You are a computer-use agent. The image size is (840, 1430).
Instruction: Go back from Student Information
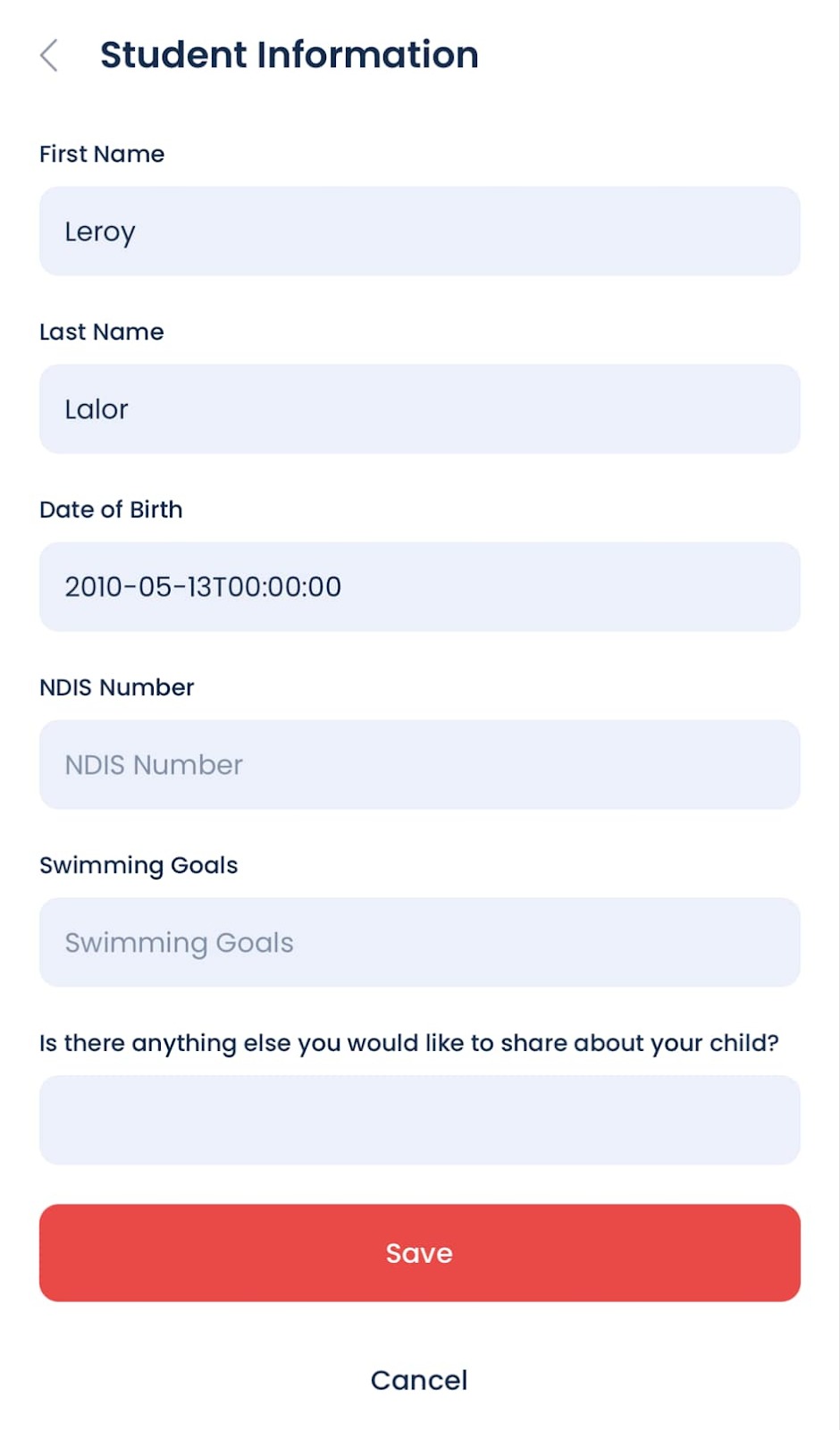[49, 55]
